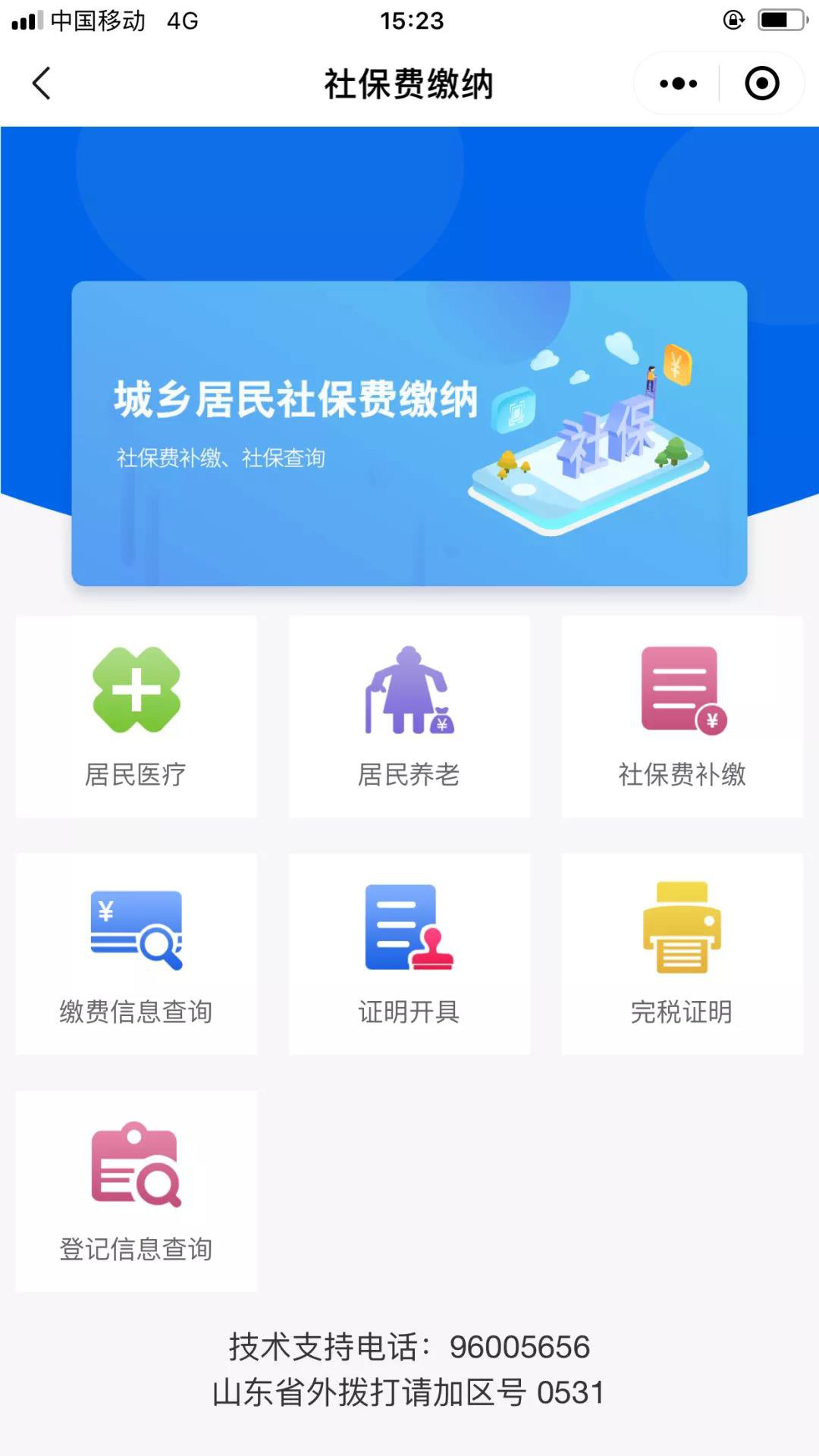Choose 社保费补缴 option
Screen dimensions: 819x1456
click(x=682, y=717)
